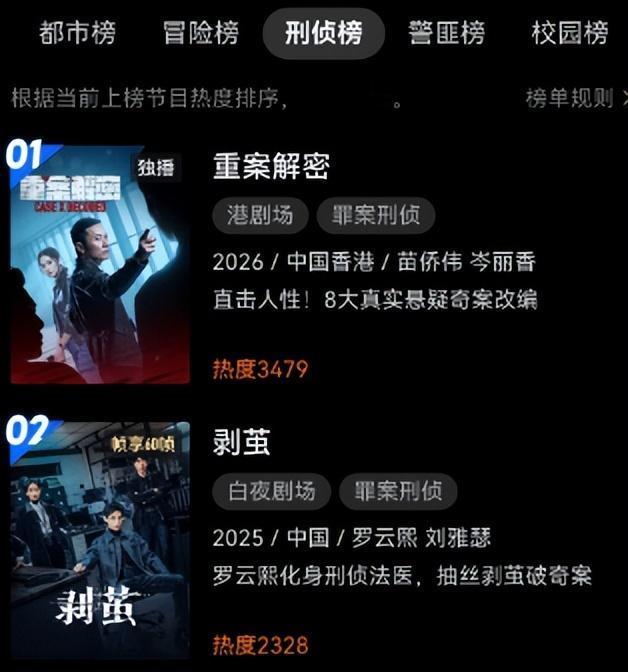Tap the 罪案刑侦 chip under 重案解密
The image size is (628, 672).
(x=376, y=214)
